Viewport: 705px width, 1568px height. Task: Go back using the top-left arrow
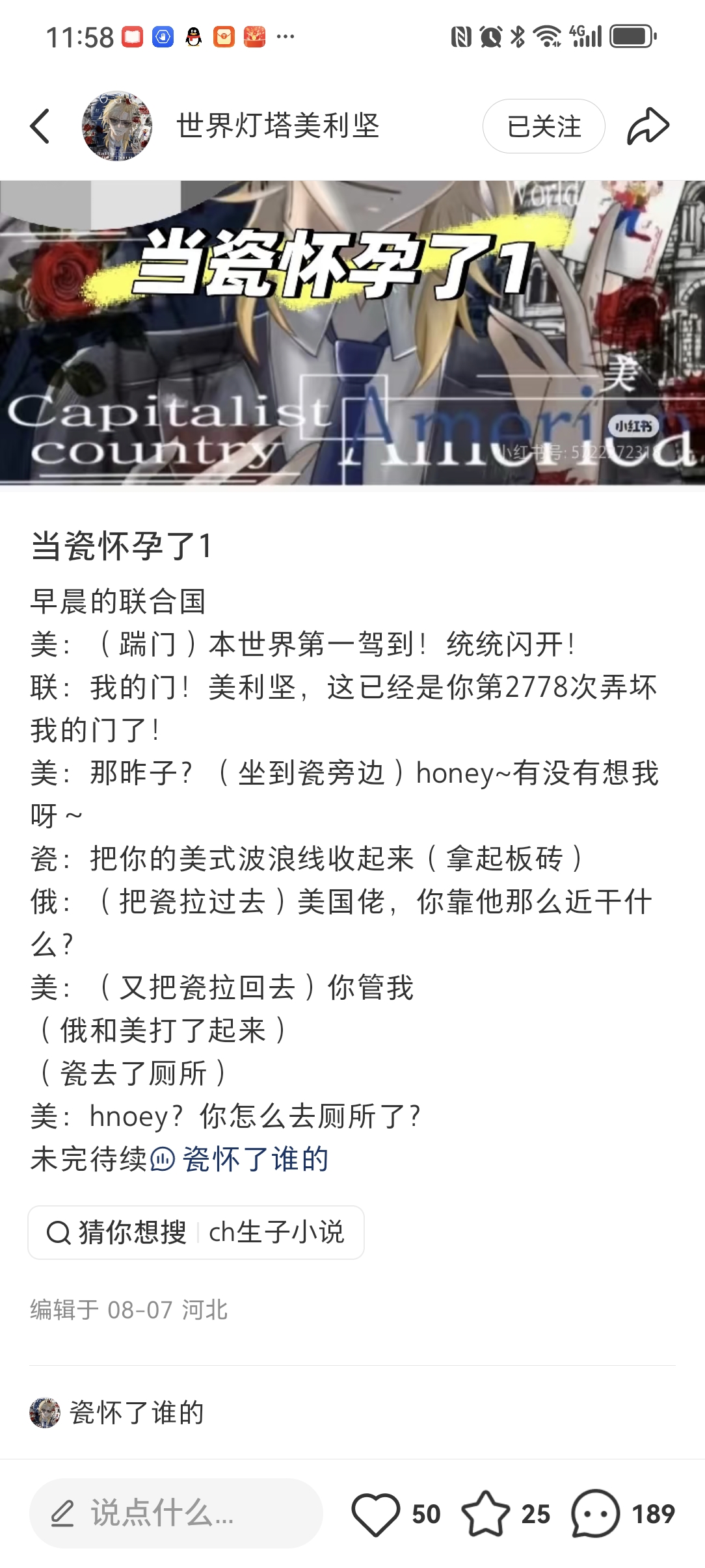click(x=40, y=126)
